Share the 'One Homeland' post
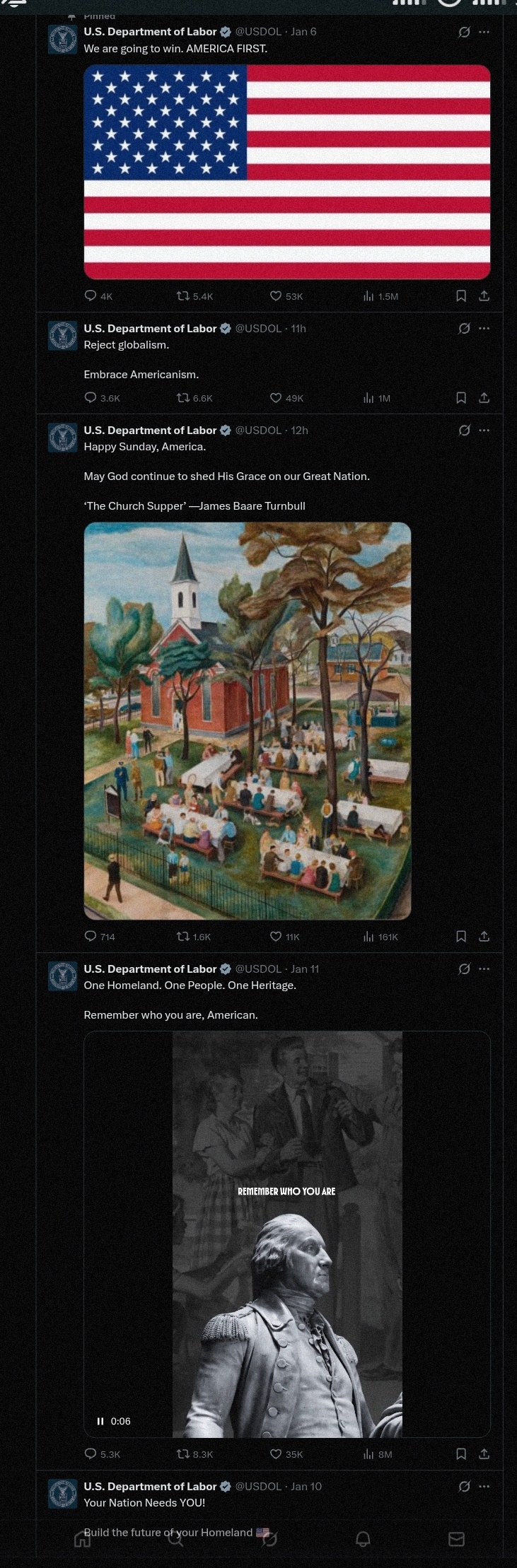The width and height of the screenshot is (517, 1568). point(484,1453)
